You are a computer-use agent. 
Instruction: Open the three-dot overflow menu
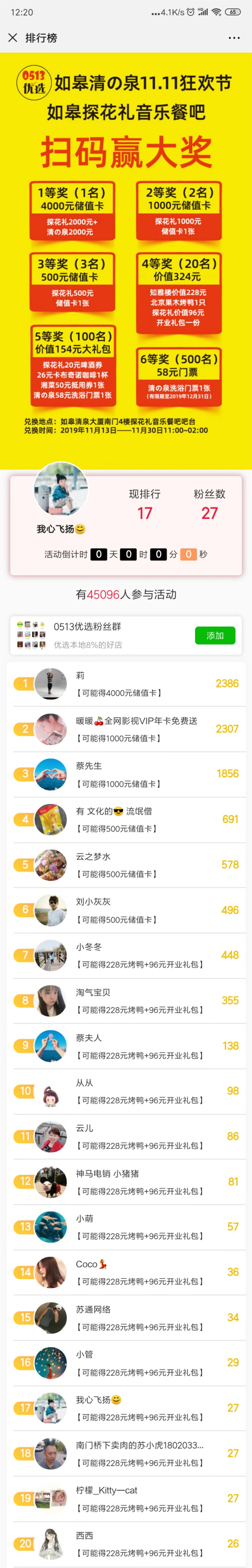click(x=234, y=38)
